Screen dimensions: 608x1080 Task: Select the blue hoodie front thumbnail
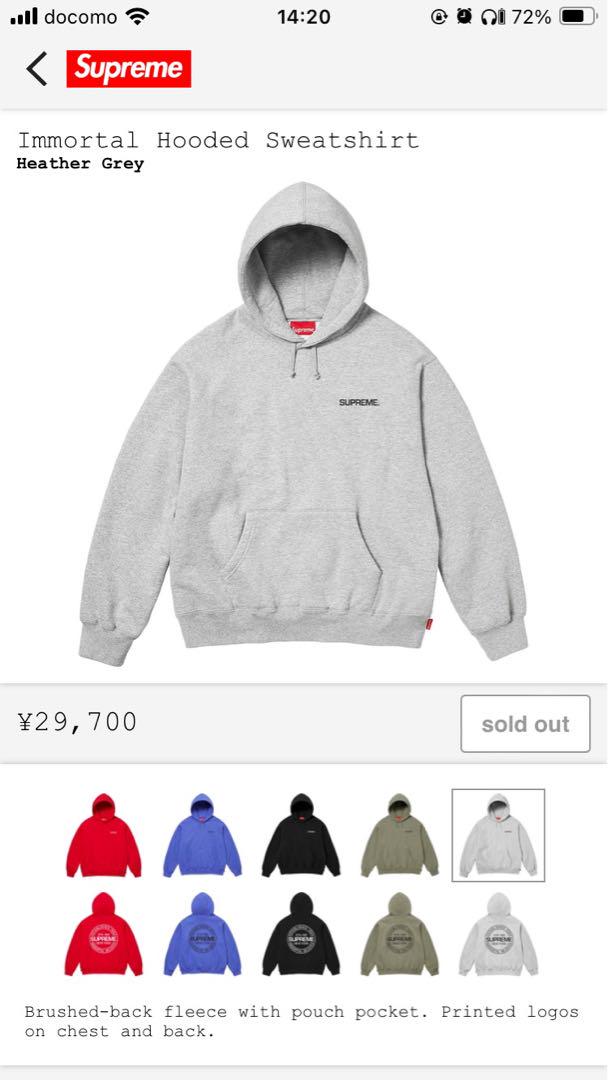tap(202, 835)
